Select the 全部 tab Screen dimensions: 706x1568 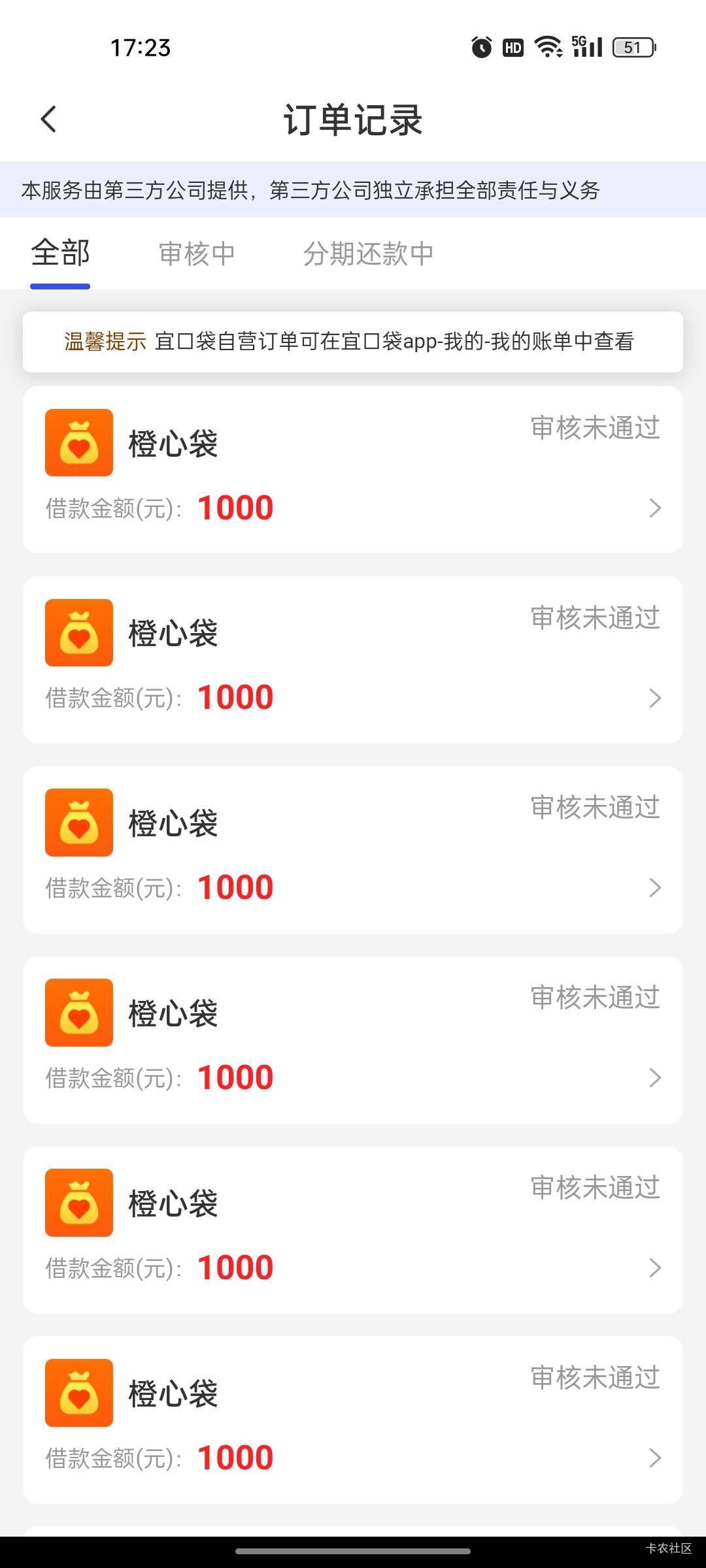point(60,253)
